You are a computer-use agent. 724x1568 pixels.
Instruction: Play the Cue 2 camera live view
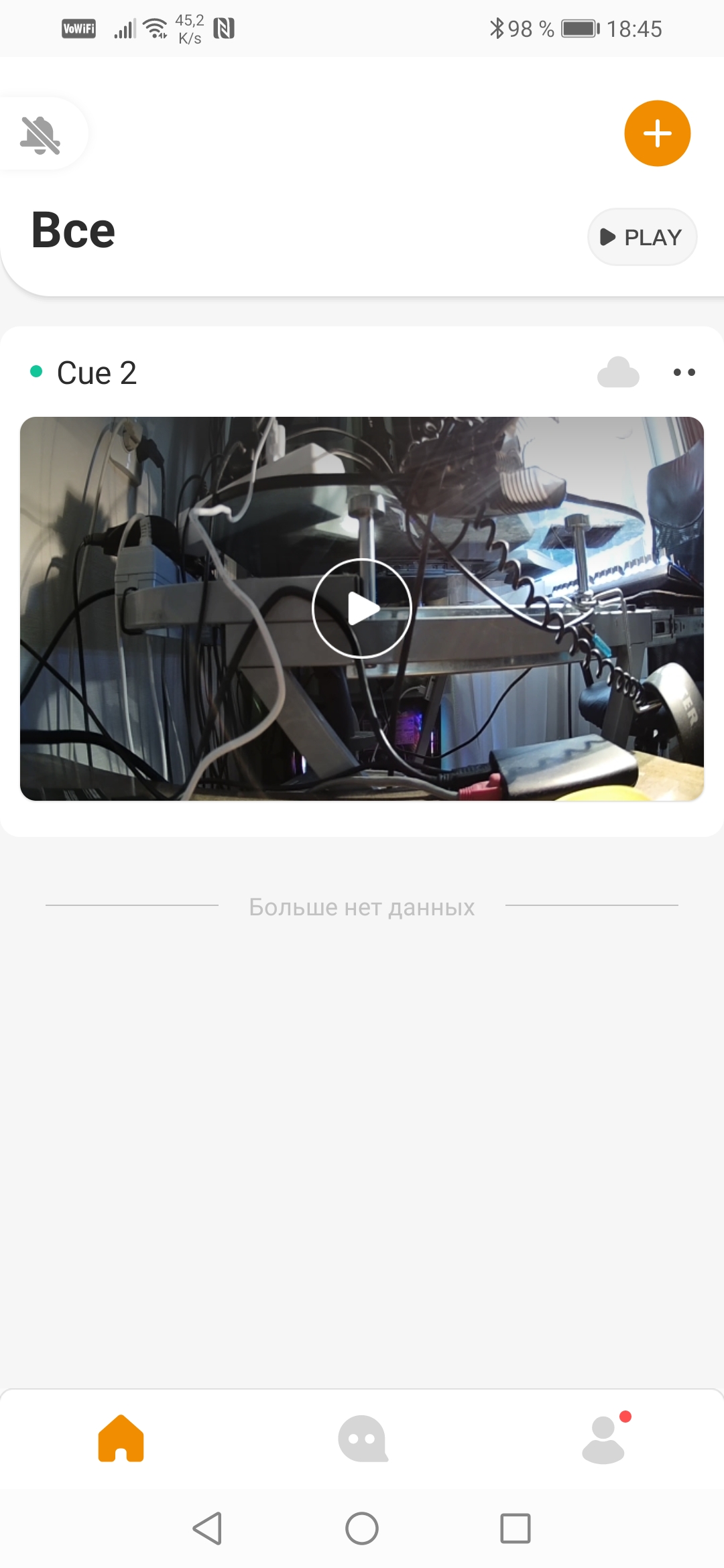(x=362, y=608)
